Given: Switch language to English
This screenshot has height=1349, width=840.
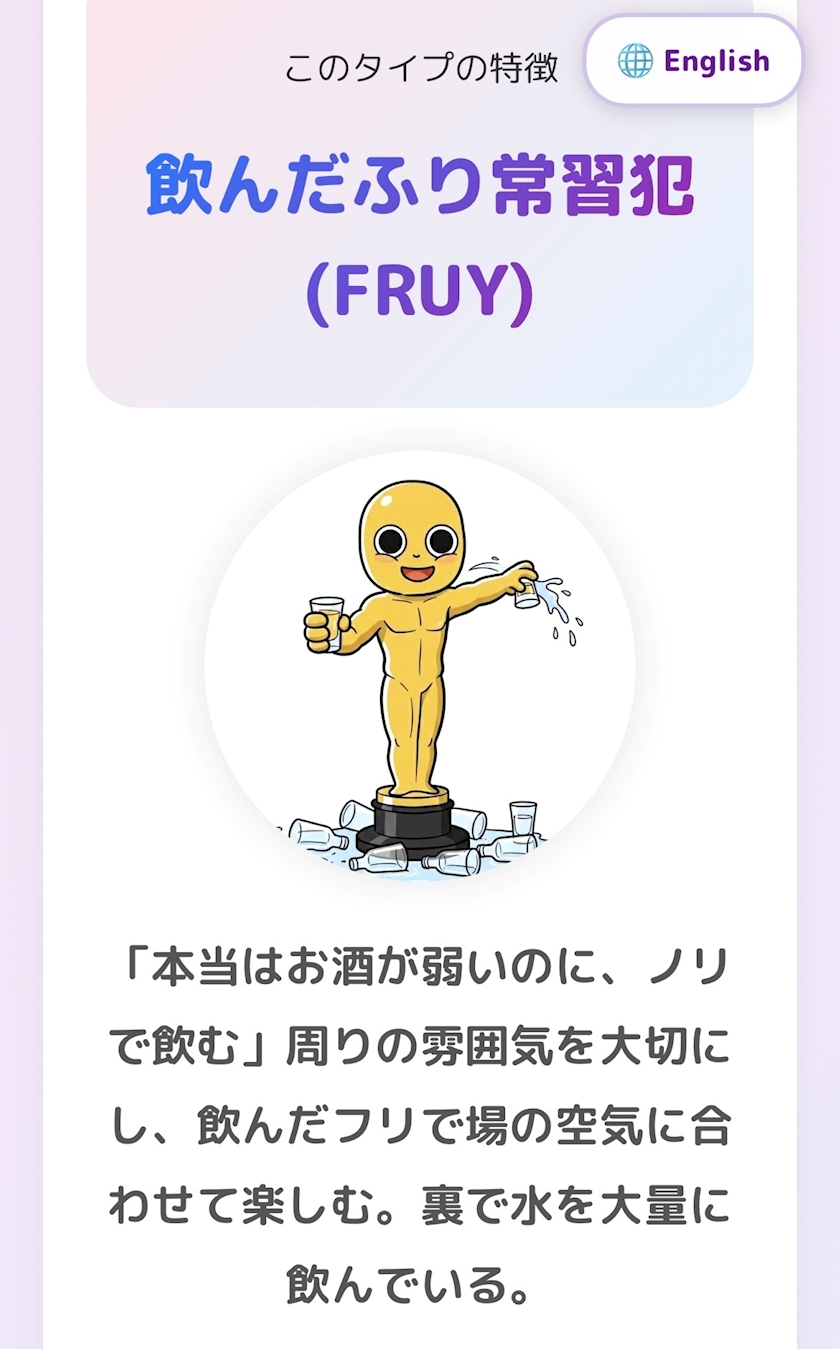Looking at the screenshot, I should coord(694,61).
